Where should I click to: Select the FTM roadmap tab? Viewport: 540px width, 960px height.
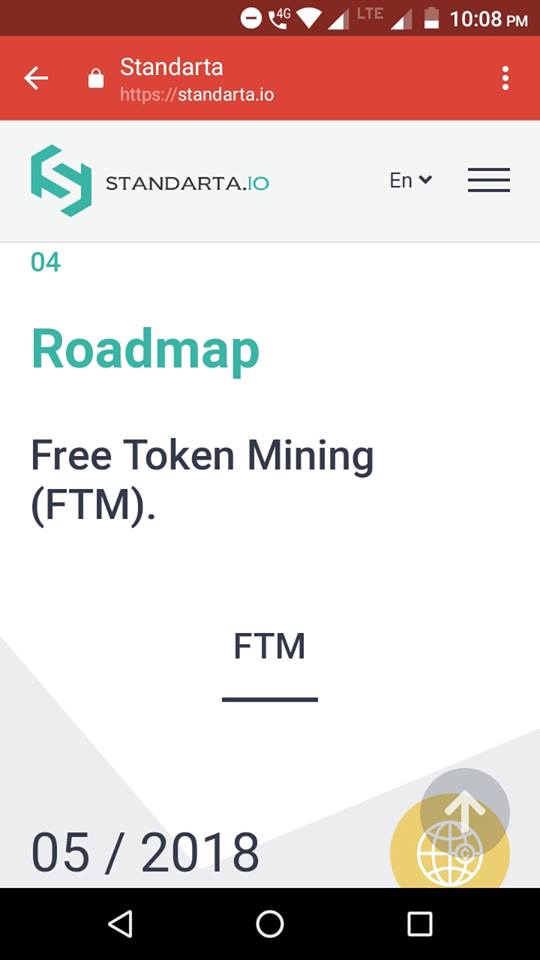click(269, 647)
